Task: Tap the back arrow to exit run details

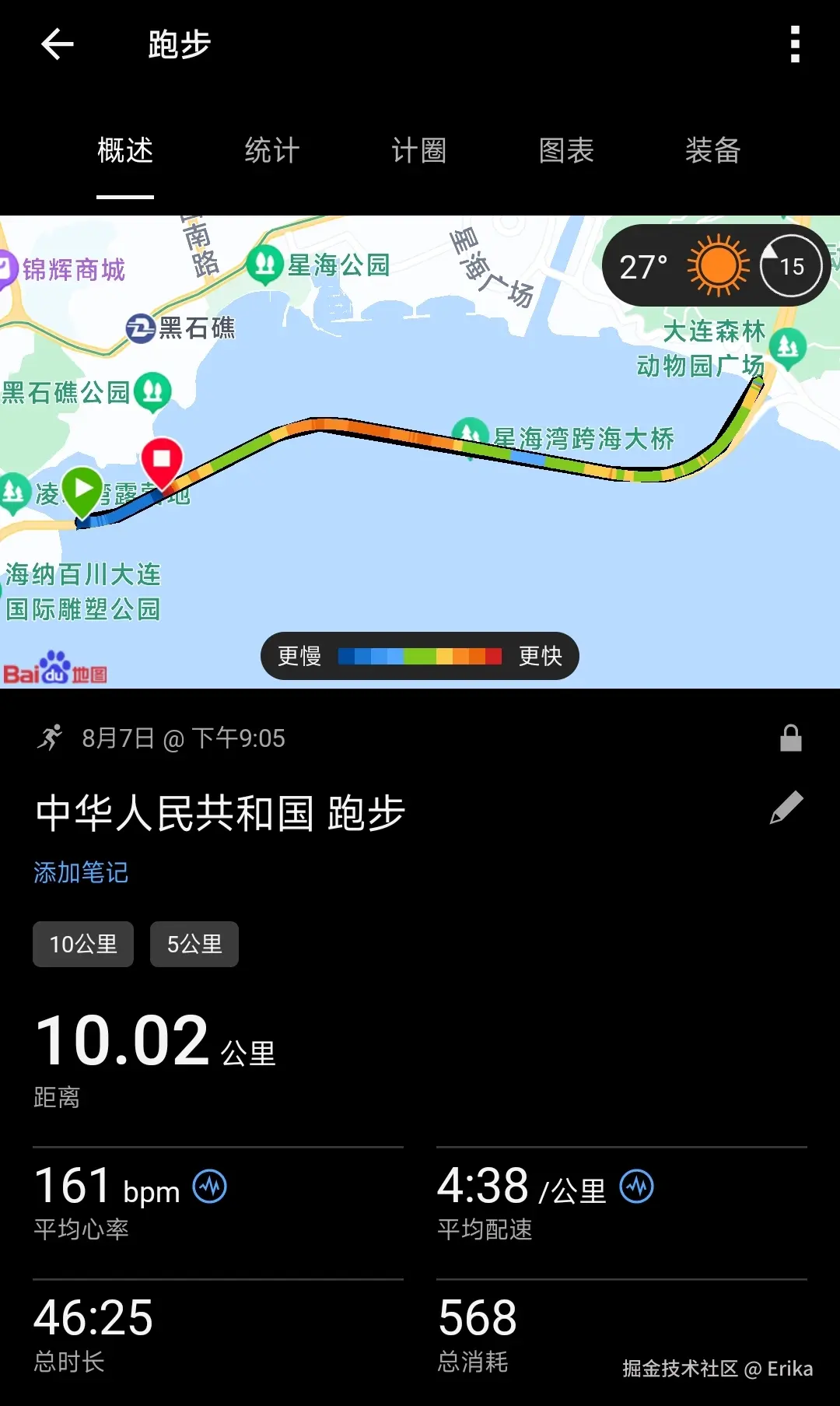Action: [x=58, y=44]
